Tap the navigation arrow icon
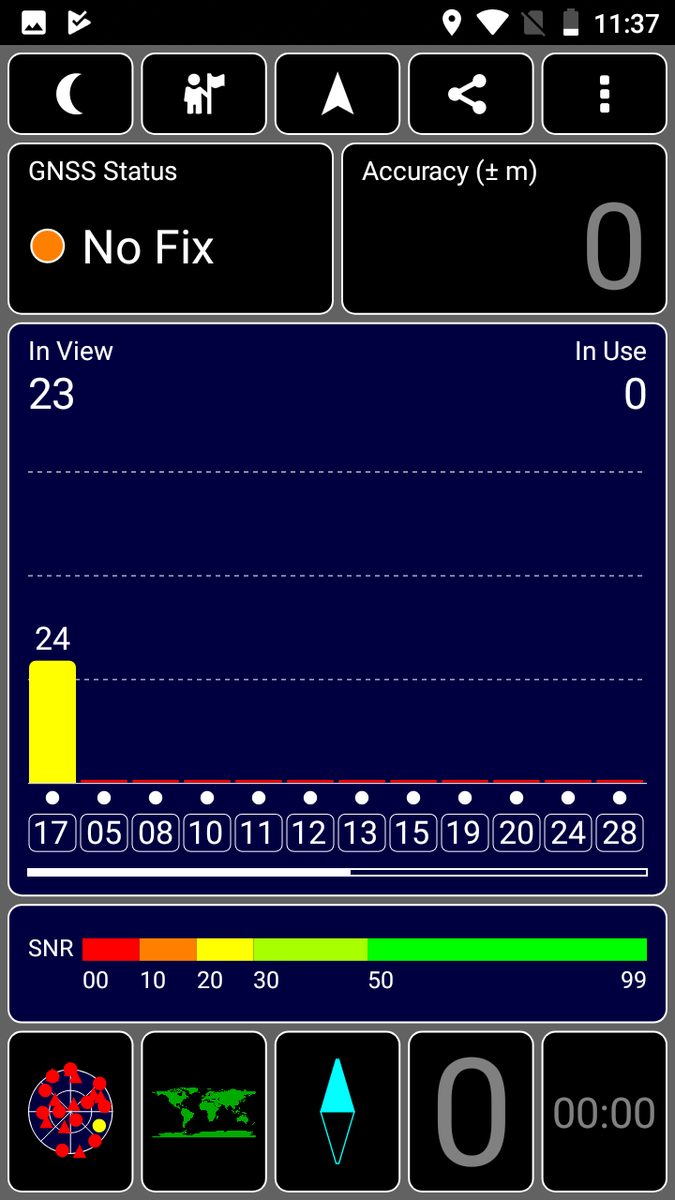Viewport: 675px width, 1200px height. [338, 94]
